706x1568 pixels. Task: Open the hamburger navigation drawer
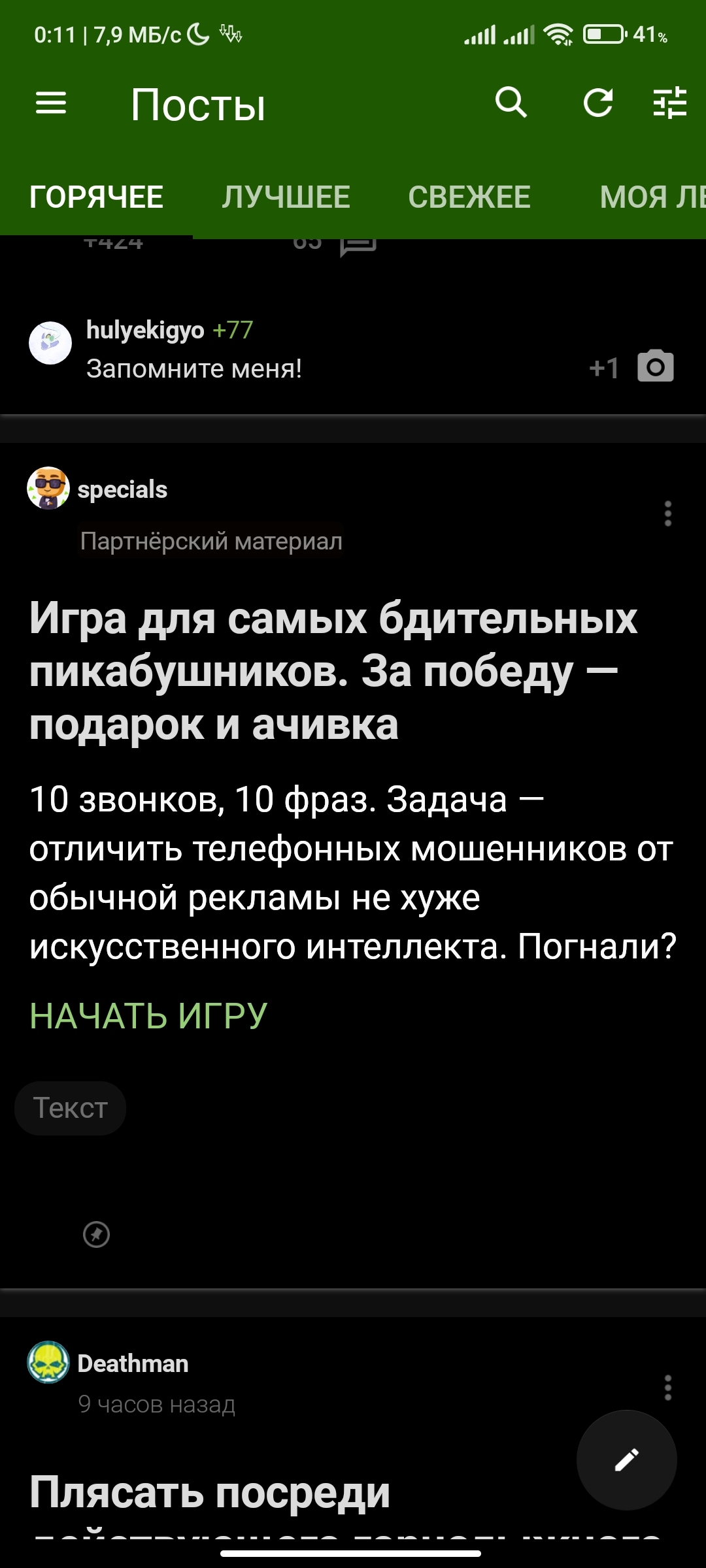tap(51, 103)
